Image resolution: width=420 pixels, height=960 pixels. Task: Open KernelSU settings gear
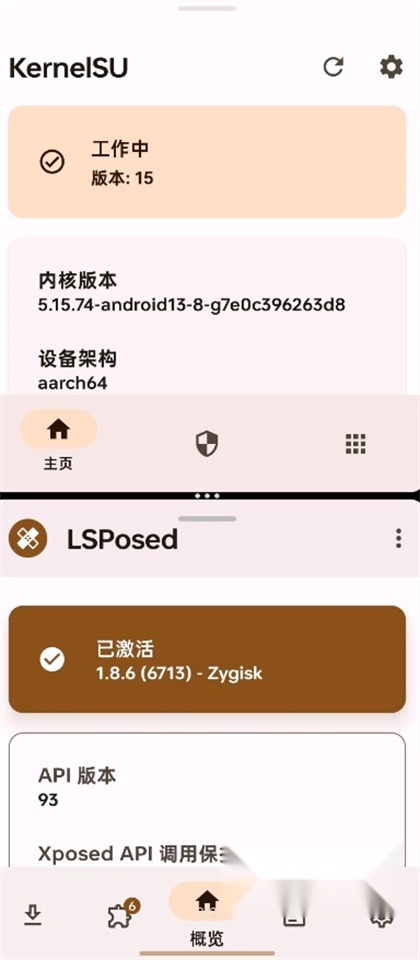coord(391,67)
